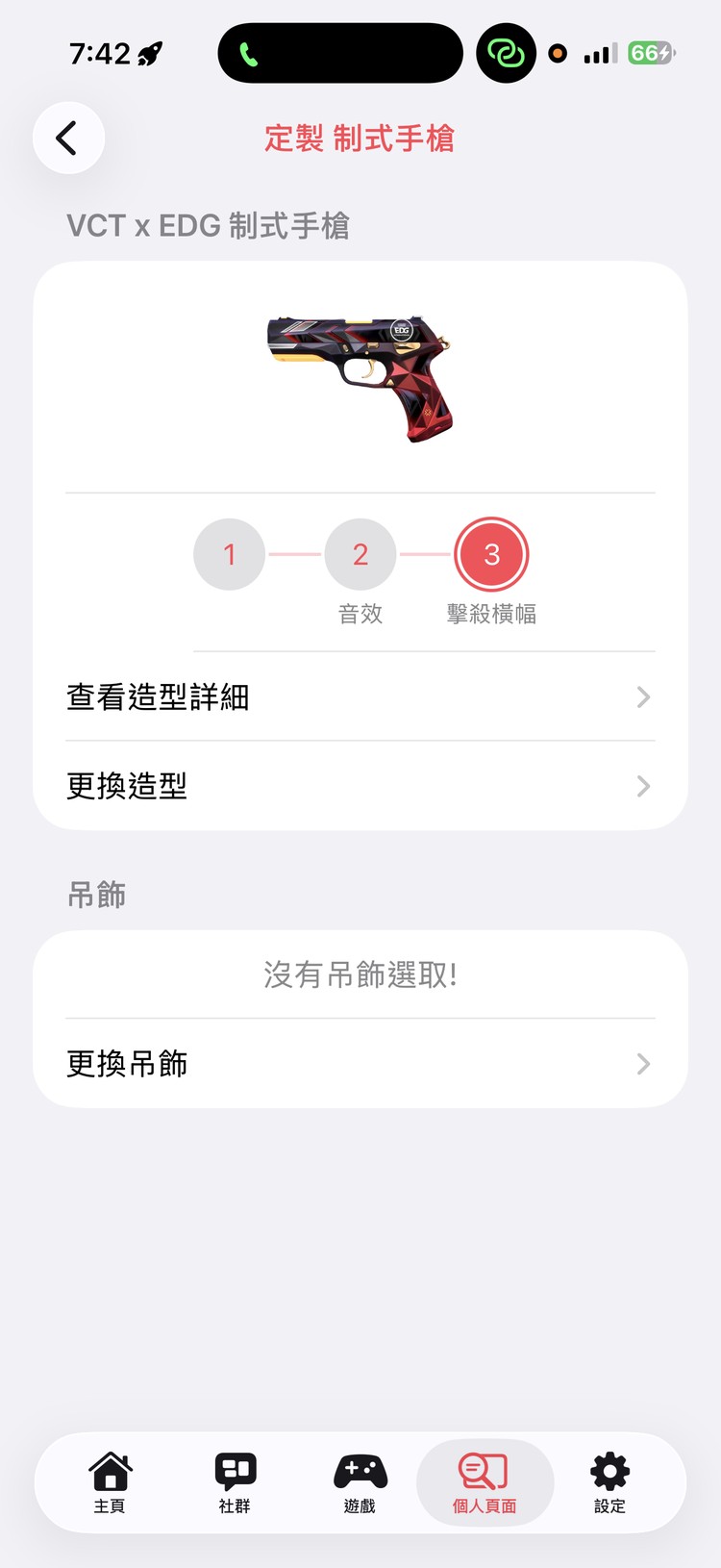The height and width of the screenshot is (1568, 721).
Task: Tap the back arrow icon
Action: pos(67,138)
